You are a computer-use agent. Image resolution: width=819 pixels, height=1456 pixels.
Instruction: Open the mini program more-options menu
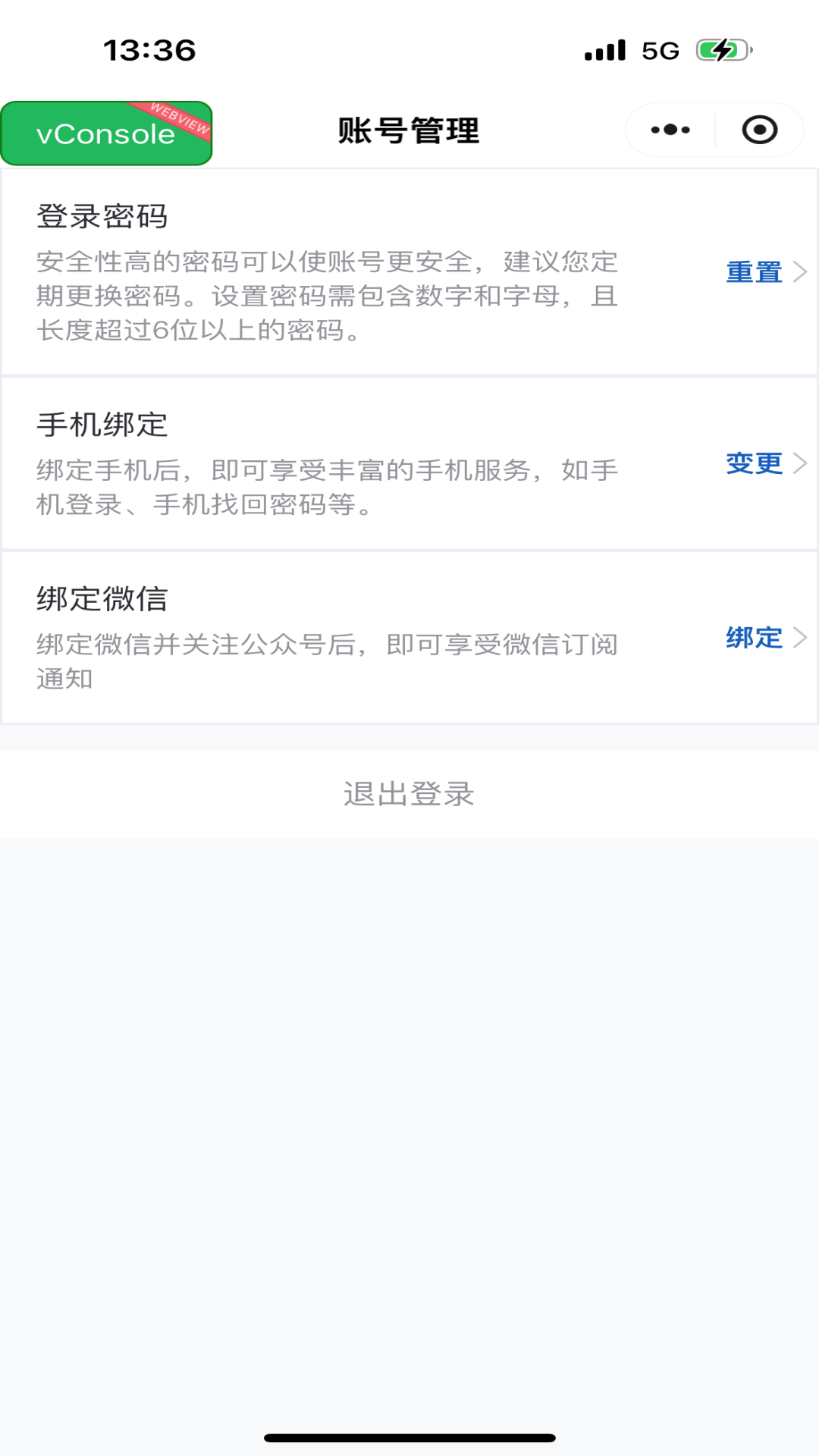pos(670,130)
